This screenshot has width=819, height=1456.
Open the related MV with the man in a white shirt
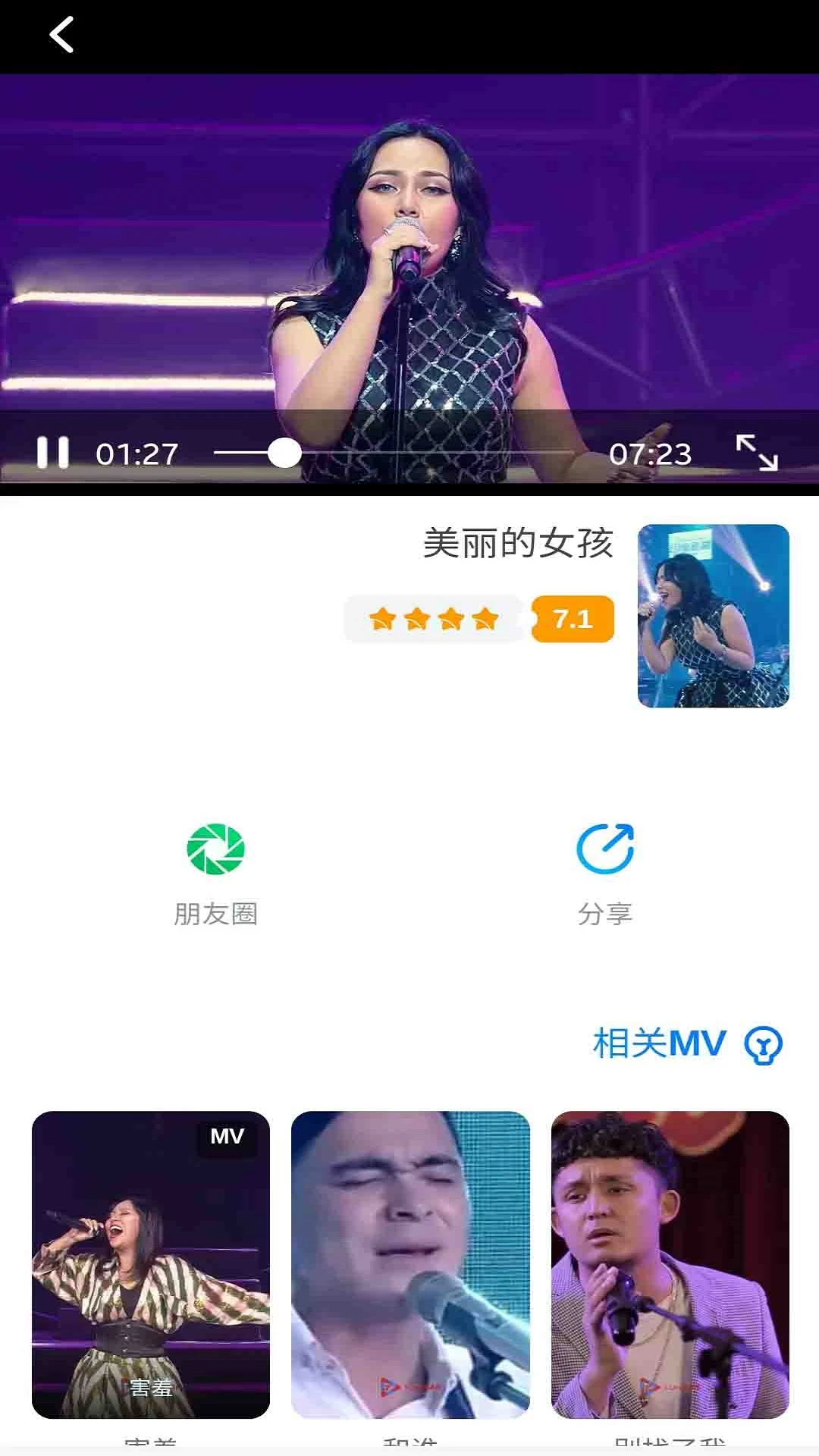click(x=410, y=1264)
